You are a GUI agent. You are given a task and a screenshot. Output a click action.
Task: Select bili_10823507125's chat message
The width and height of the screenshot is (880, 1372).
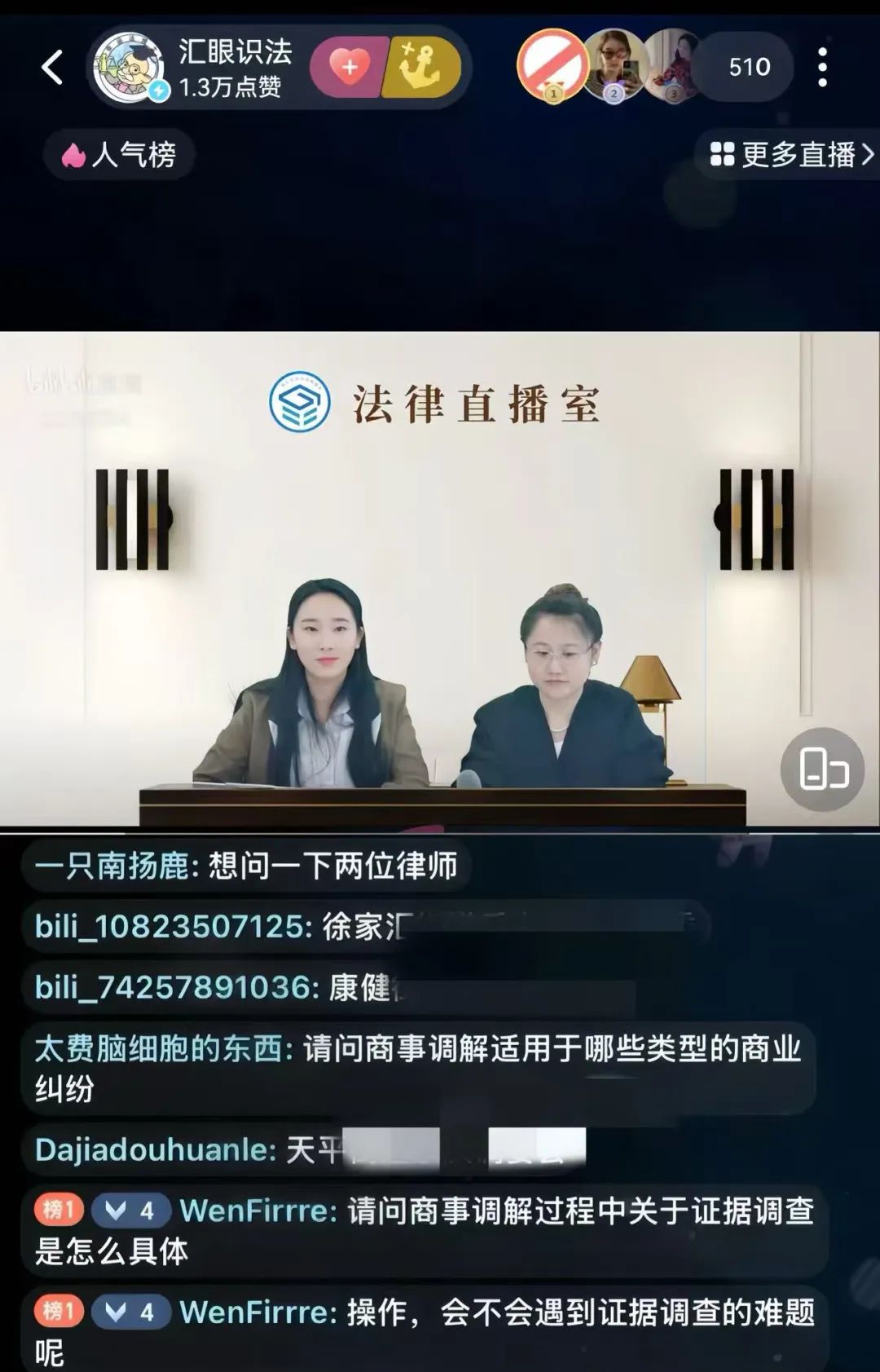(x=365, y=926)
